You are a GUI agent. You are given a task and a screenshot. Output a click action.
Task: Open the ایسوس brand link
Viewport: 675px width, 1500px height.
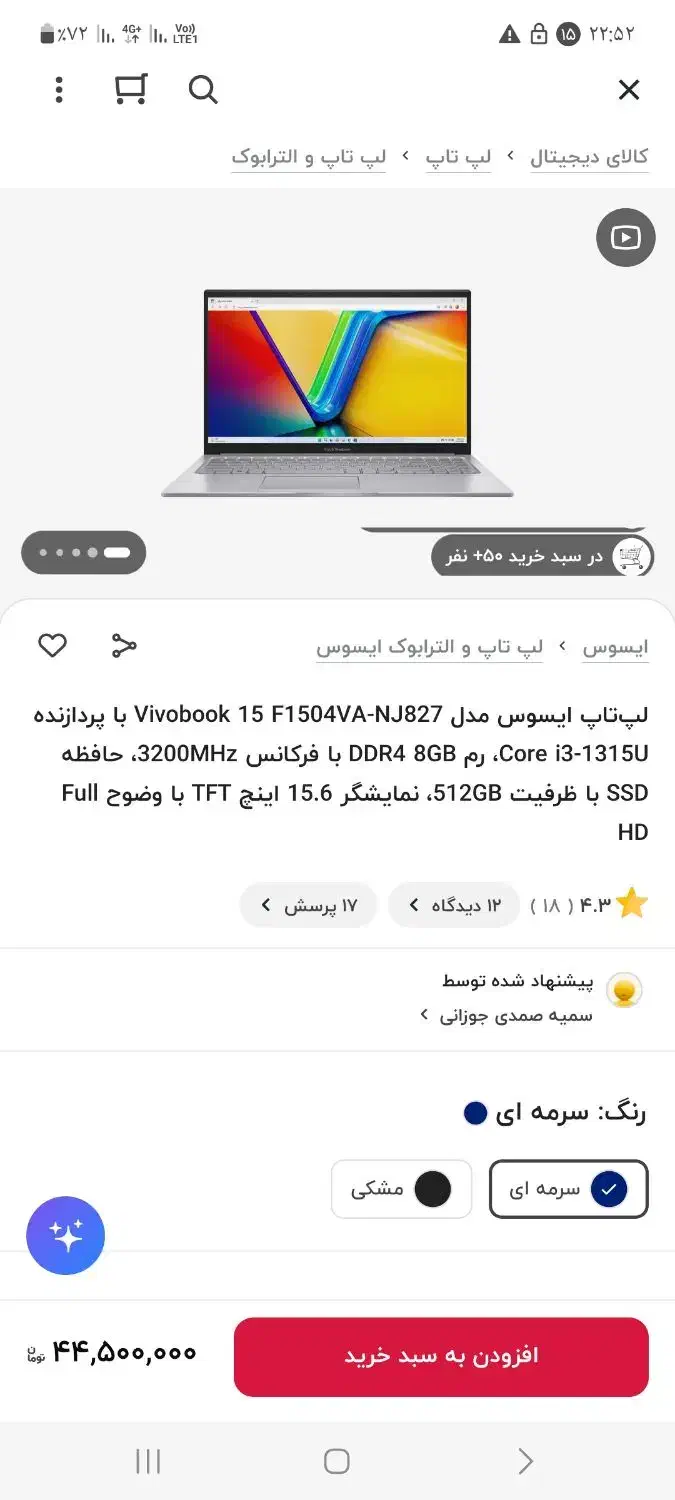[615, 647]
